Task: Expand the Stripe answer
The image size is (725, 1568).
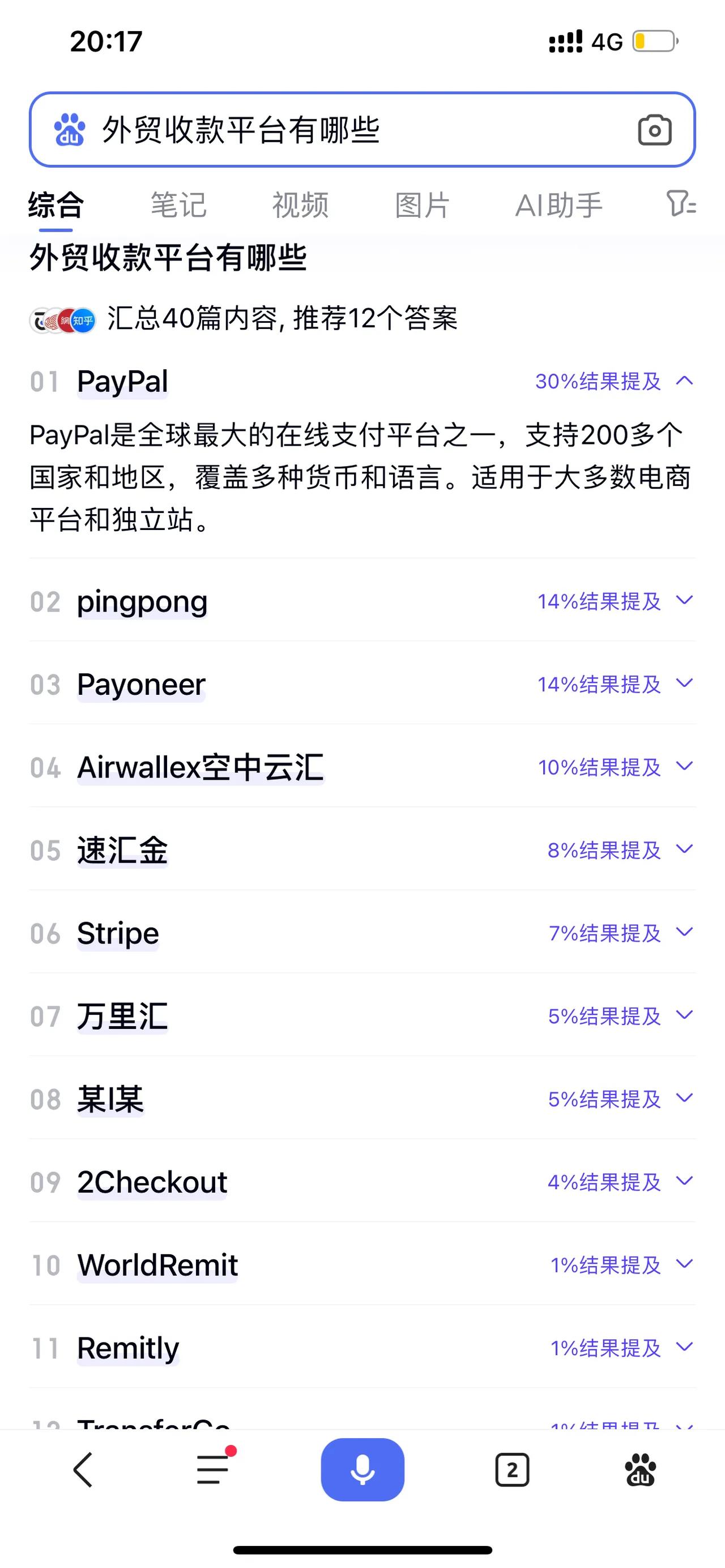Action: click(685, 932)
